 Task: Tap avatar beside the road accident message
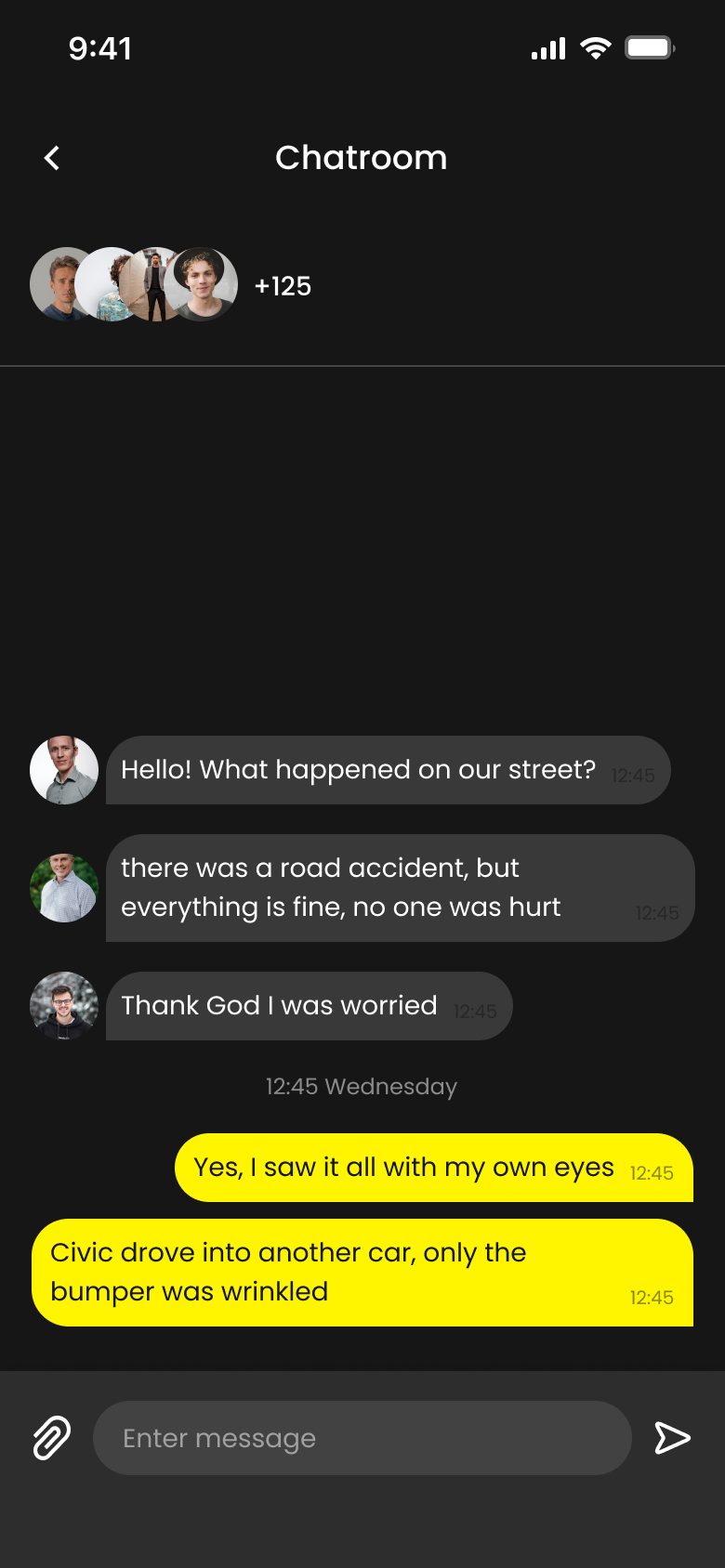(x=64, y=888)
